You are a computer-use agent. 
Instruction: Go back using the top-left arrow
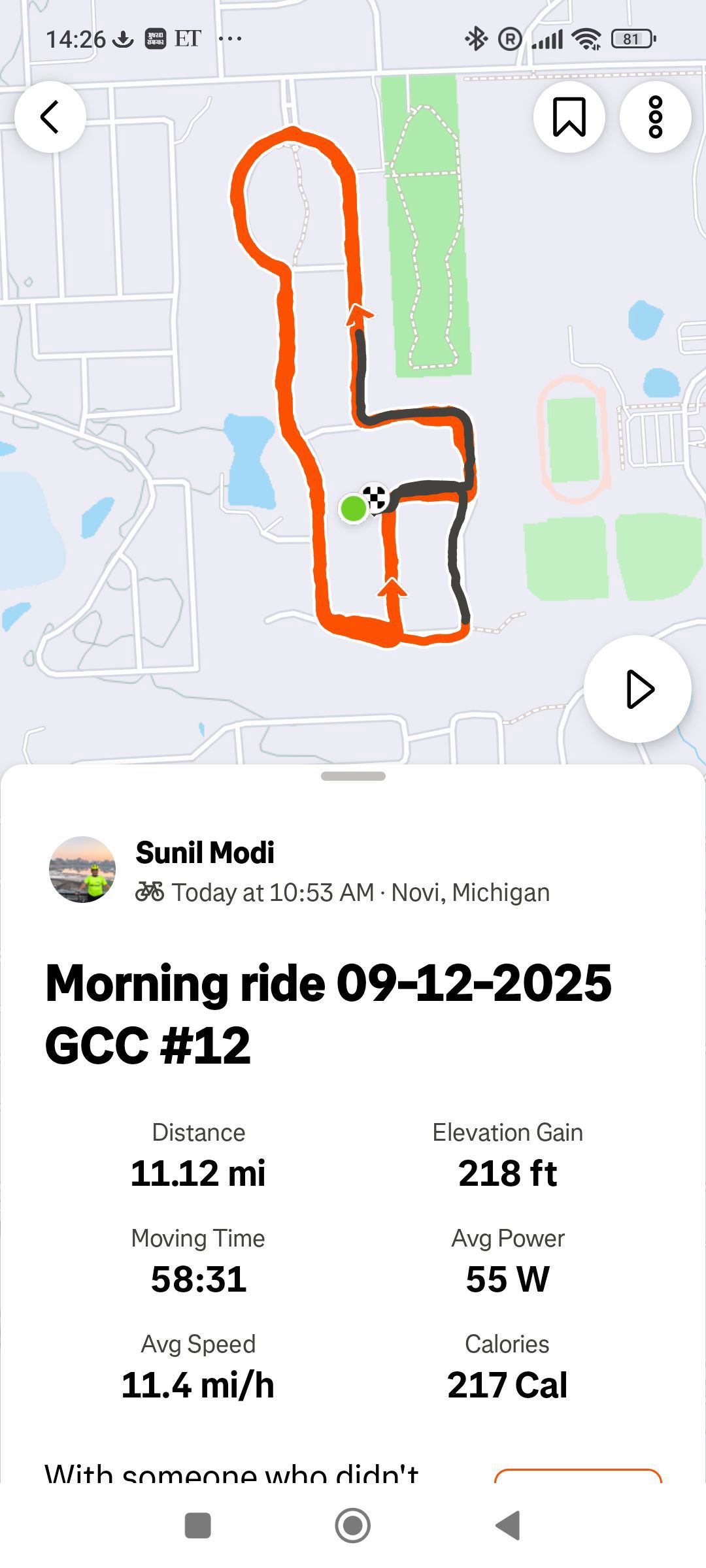(x=50, y=117)
